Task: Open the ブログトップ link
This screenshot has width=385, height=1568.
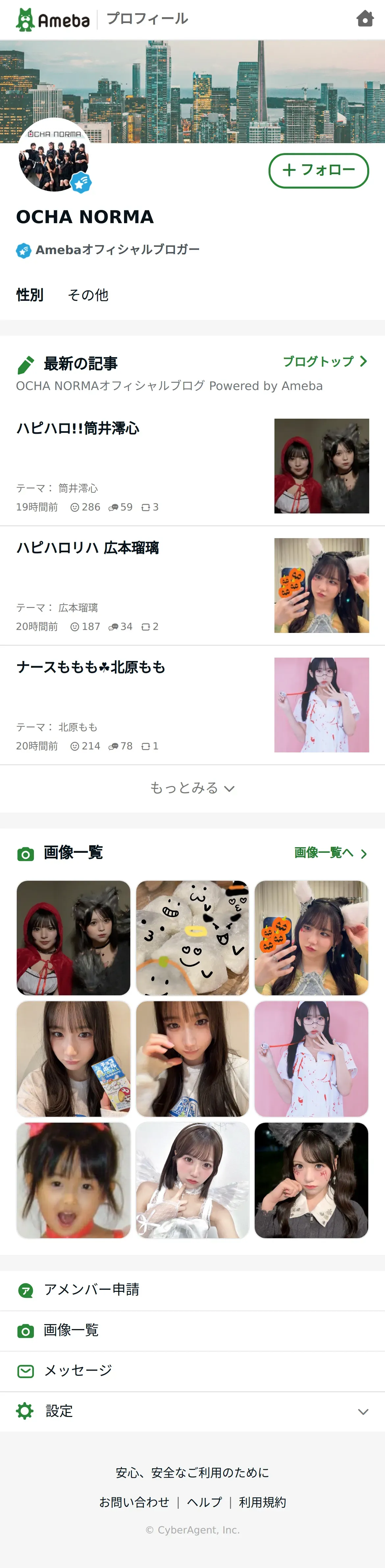Action: [325, 362]
